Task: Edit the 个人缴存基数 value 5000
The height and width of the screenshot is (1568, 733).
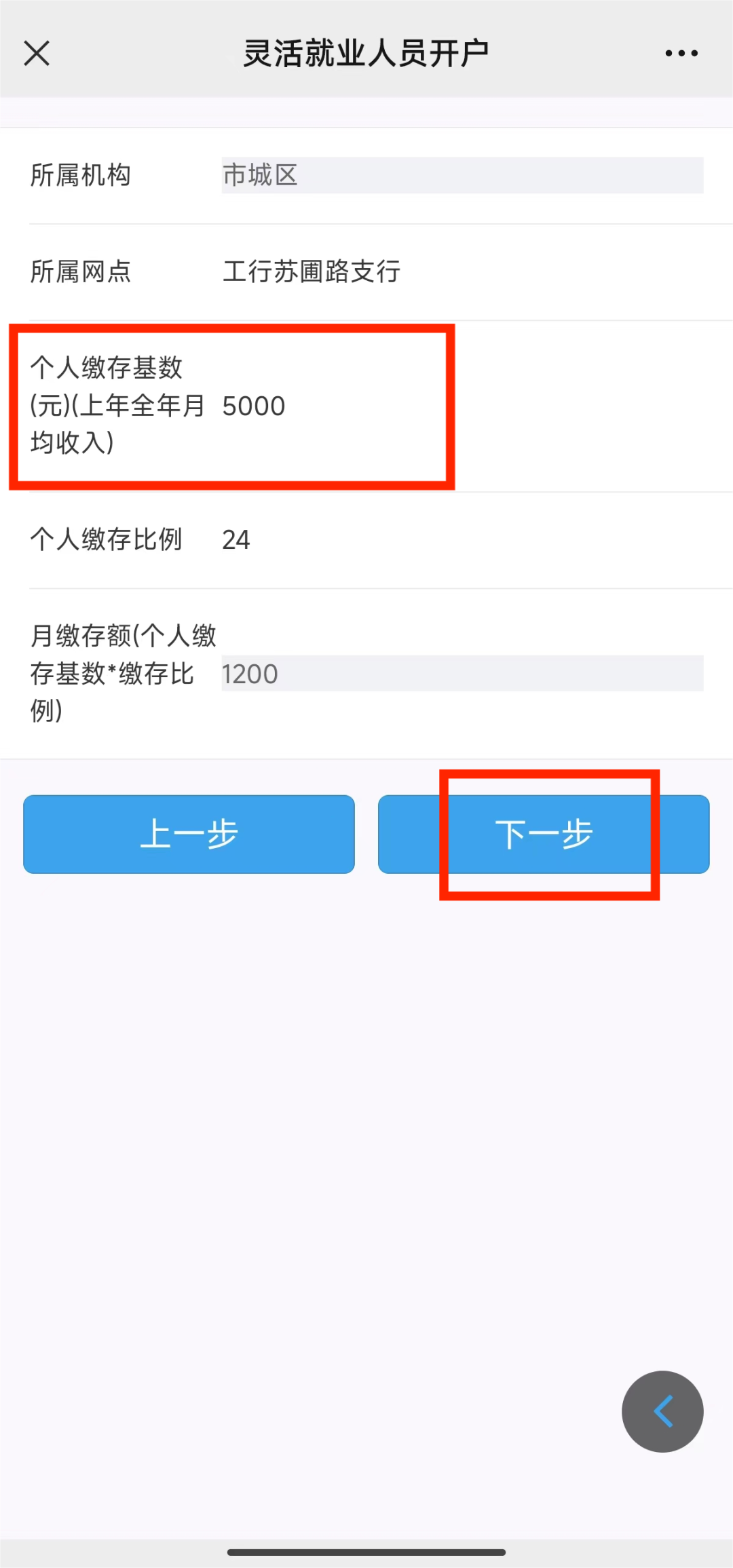Action: [462, 406]
